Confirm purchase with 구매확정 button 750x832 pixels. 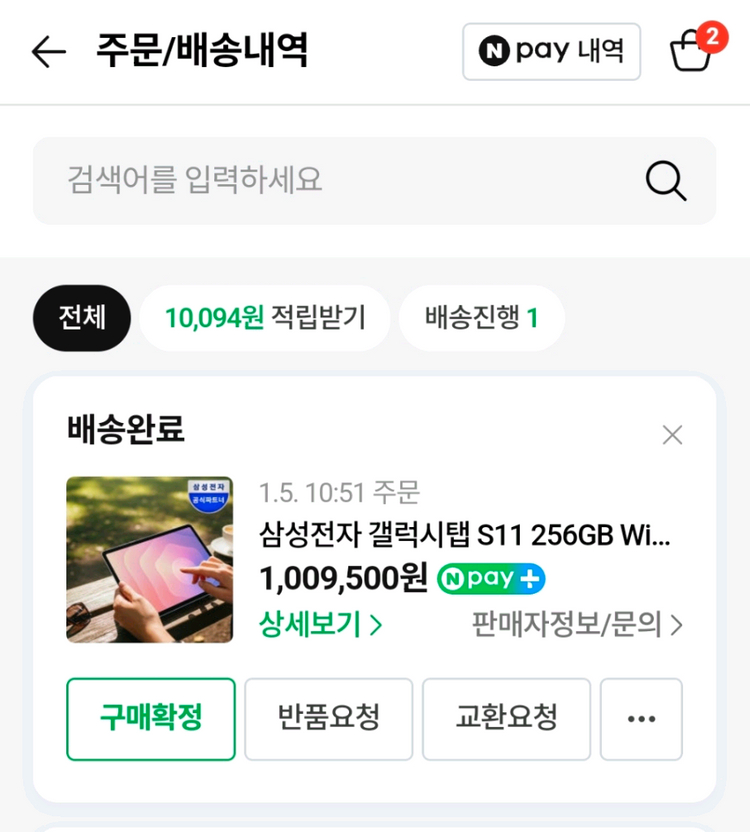(x=150, y=719)
